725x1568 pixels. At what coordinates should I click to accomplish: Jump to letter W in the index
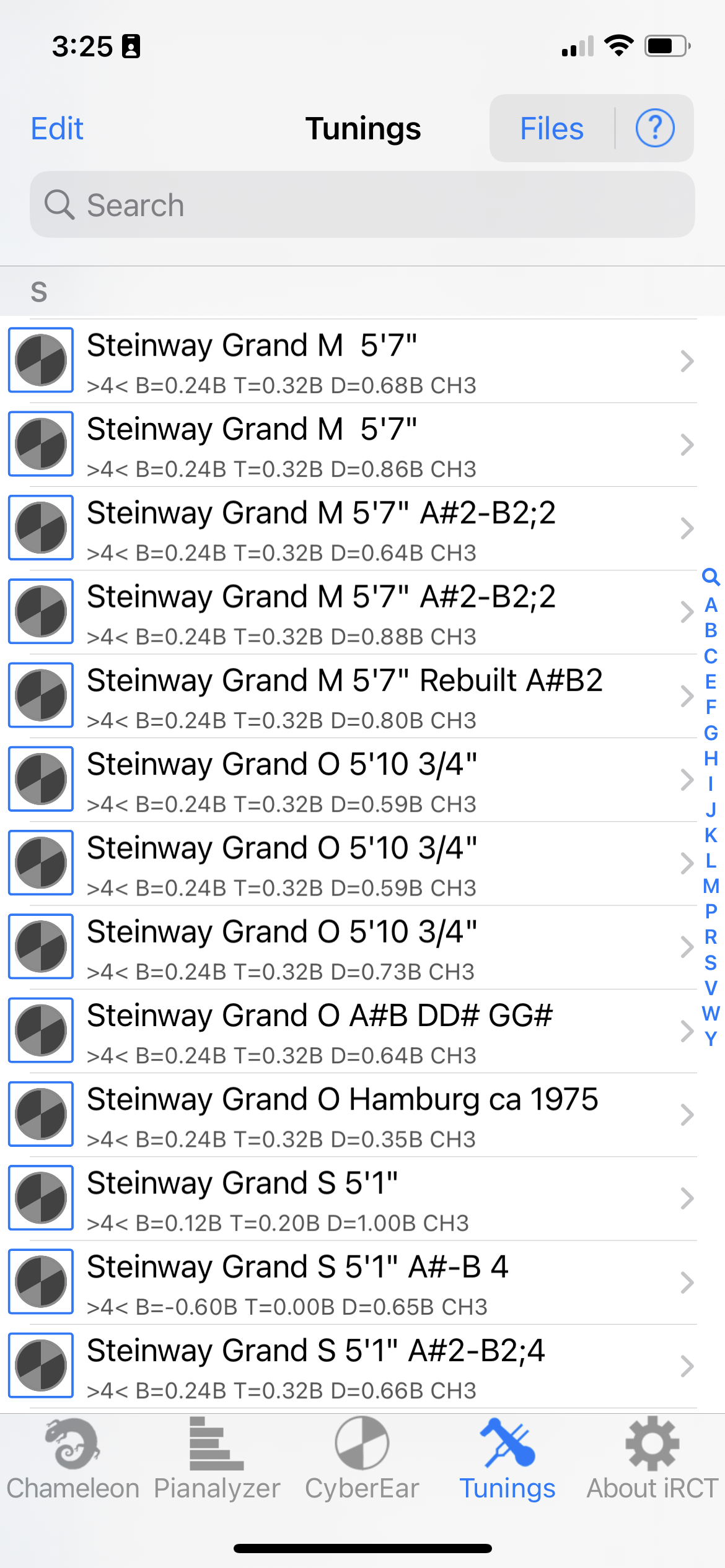pyautogui.click(x=711, y=1014)
